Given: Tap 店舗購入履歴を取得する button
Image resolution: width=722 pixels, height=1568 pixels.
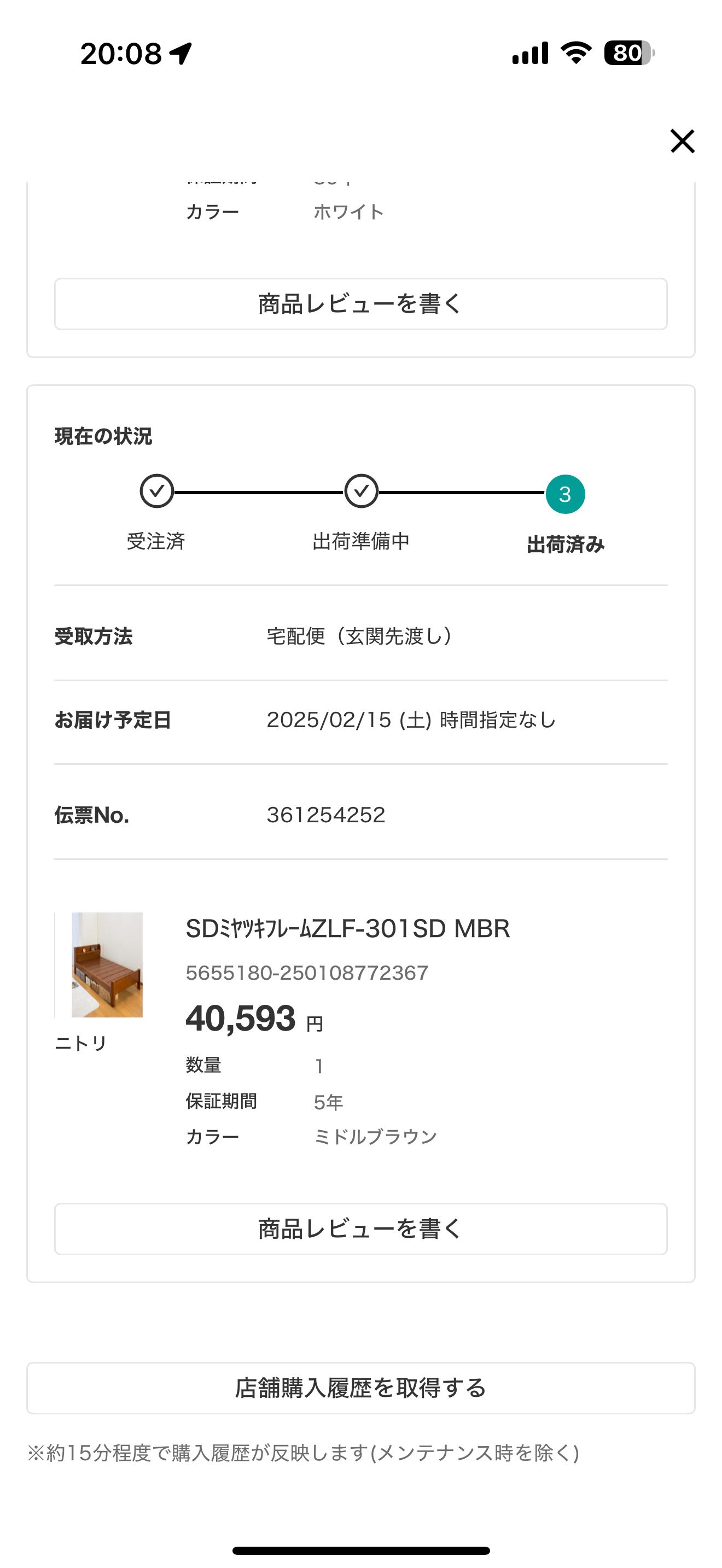Looking at the screenshot, I should click(360, 1388).
